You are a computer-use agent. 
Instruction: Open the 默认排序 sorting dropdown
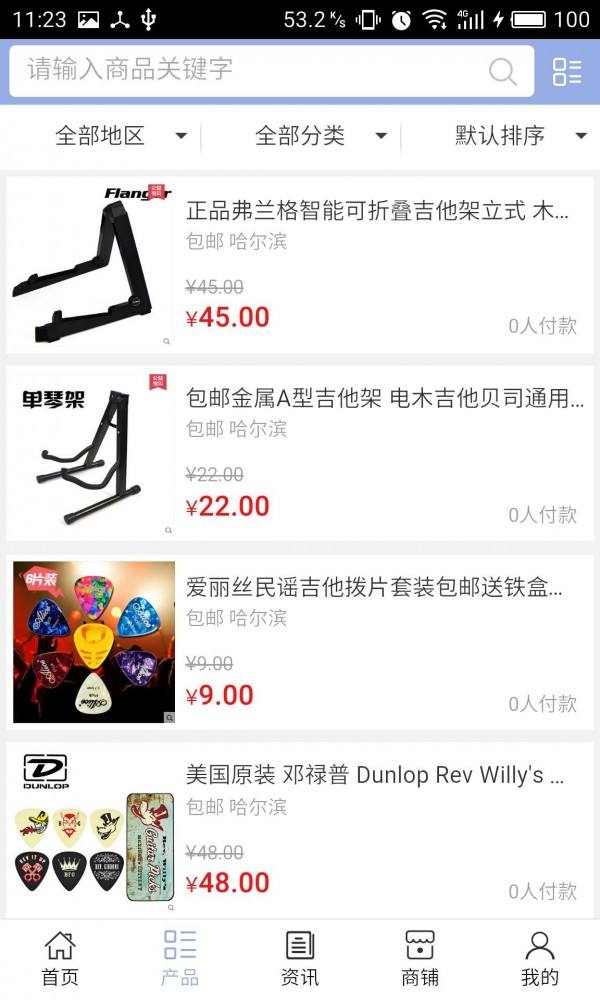tap(520, 136)
